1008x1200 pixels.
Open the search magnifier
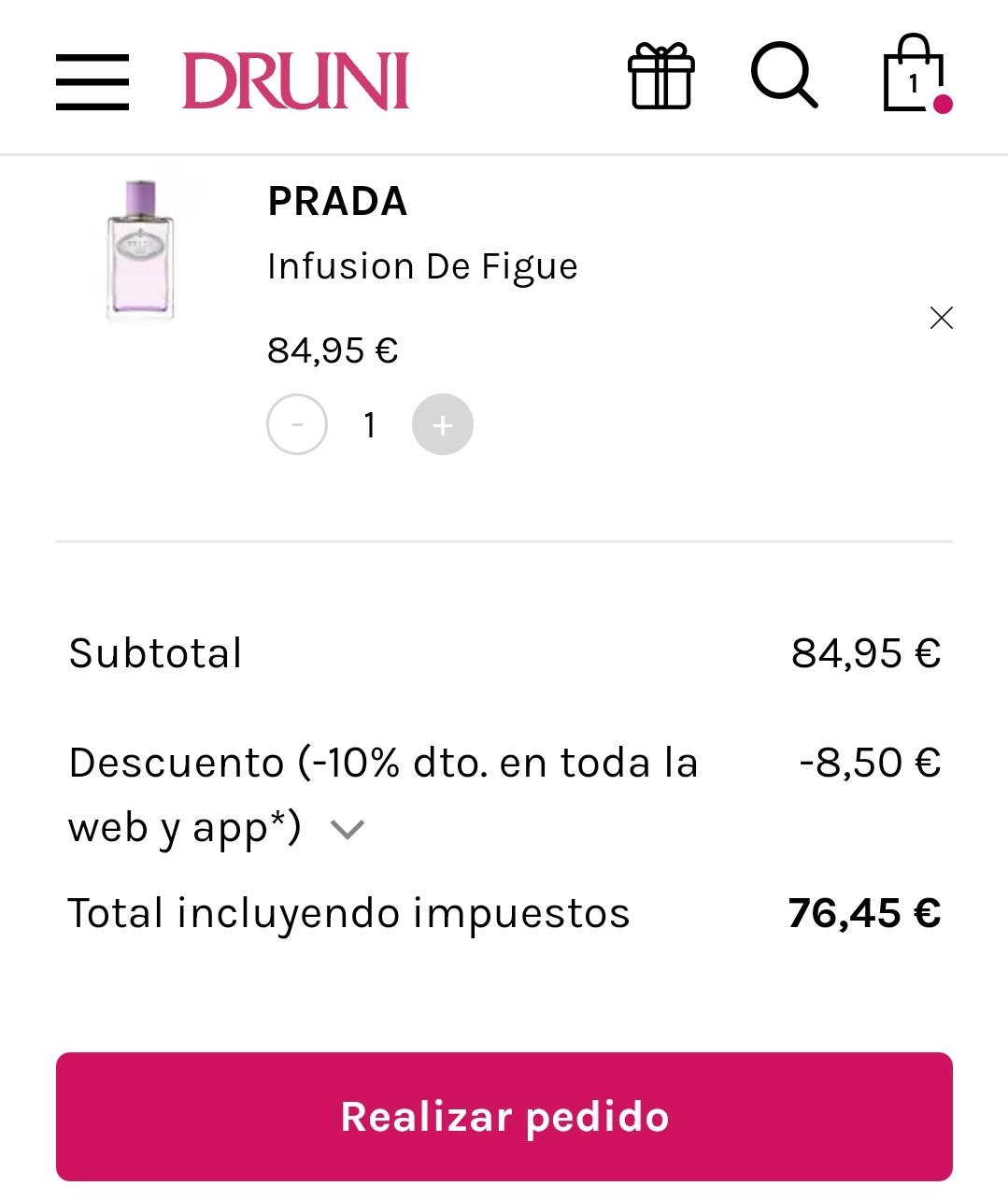click(x=784, y=75)
